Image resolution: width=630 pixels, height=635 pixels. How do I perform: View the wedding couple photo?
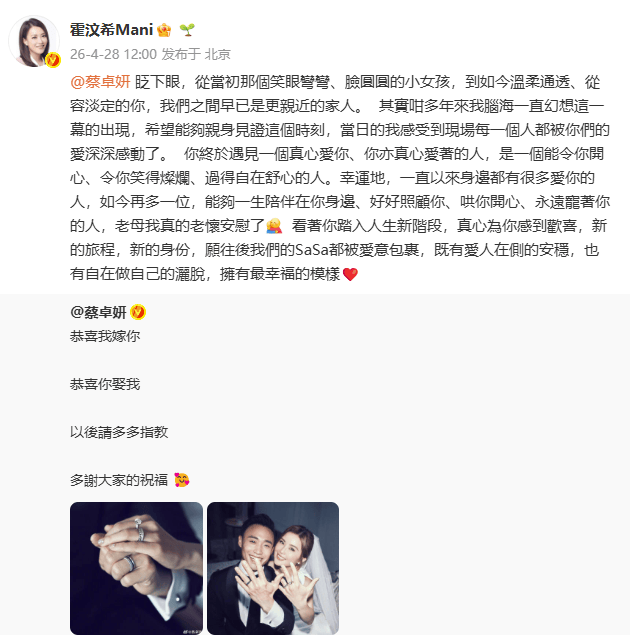click(x=272, y=567)
